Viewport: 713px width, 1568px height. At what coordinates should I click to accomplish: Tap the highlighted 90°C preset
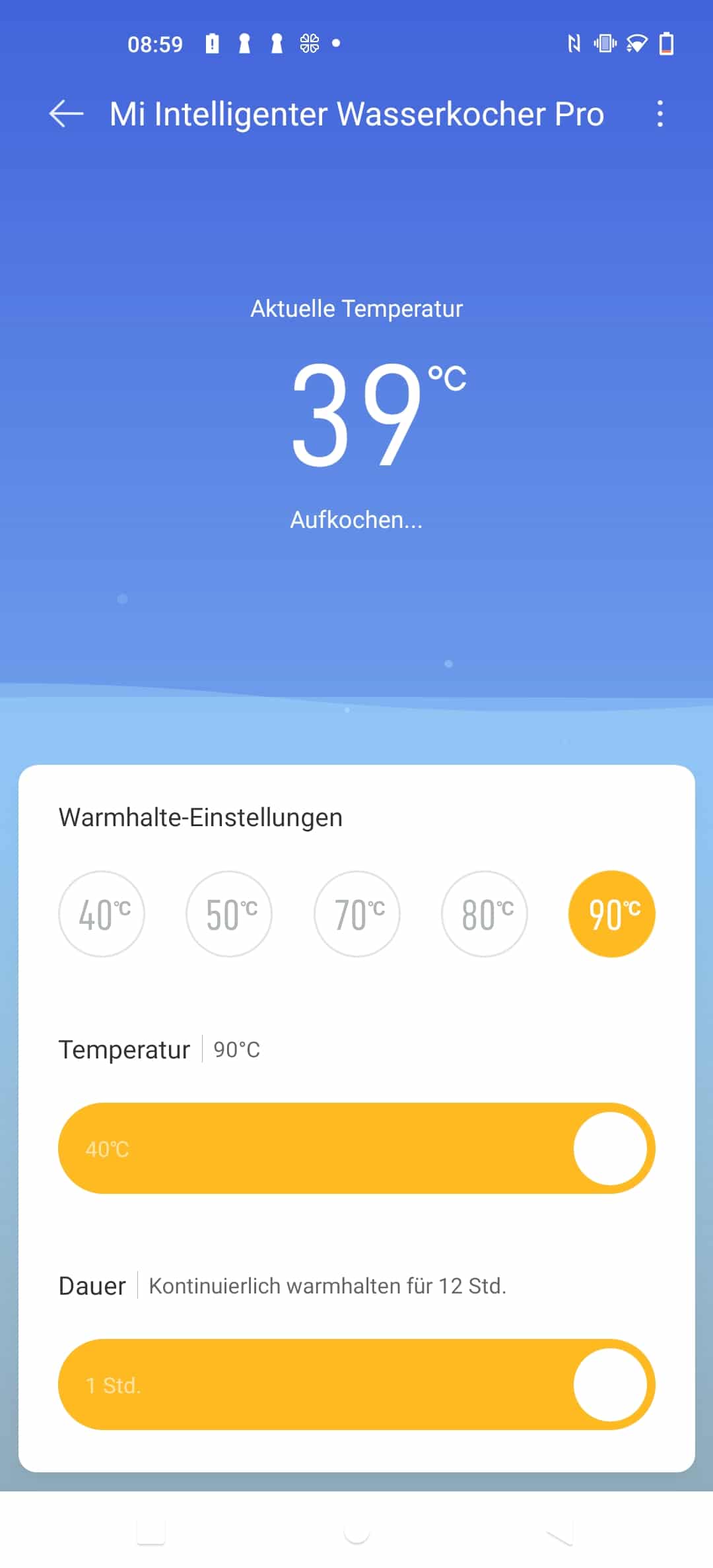coord(612,914)
